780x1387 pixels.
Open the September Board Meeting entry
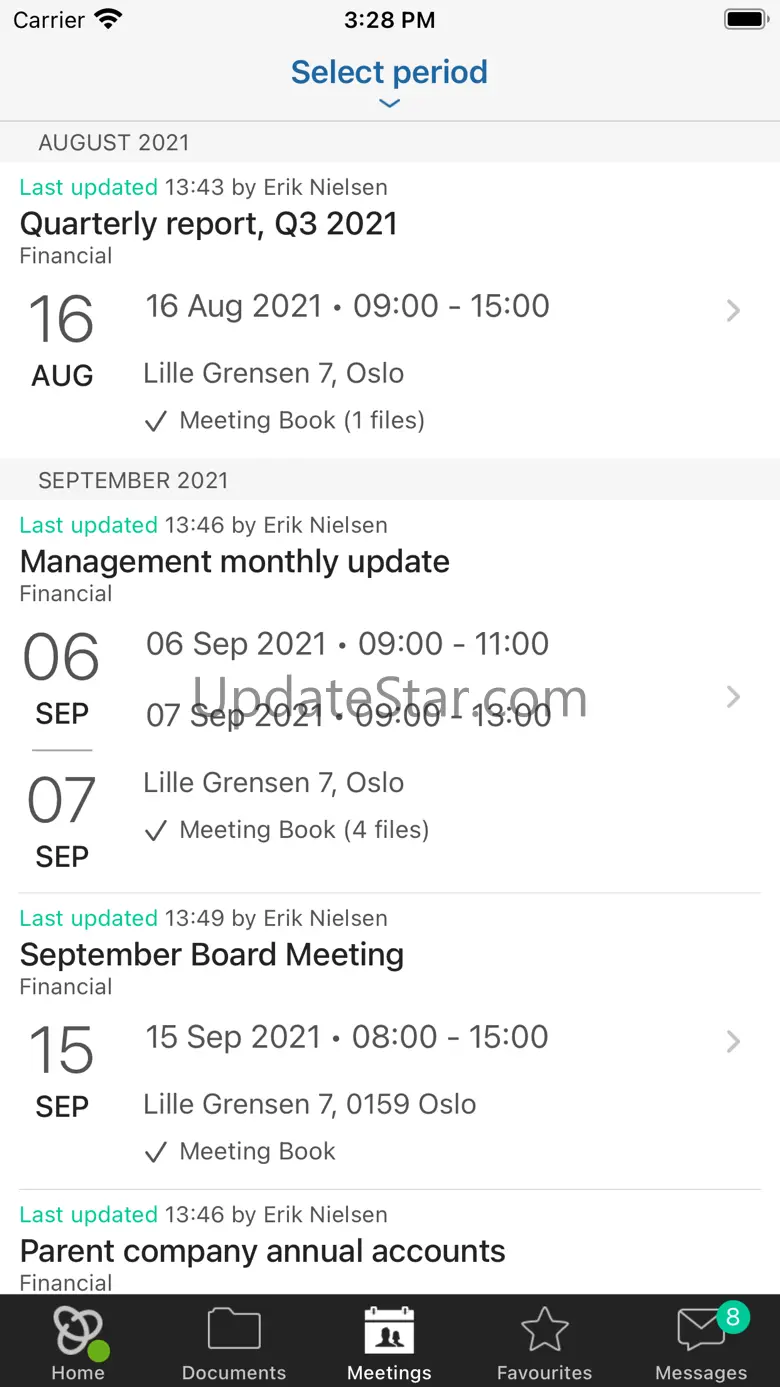[x=212, y=955]
